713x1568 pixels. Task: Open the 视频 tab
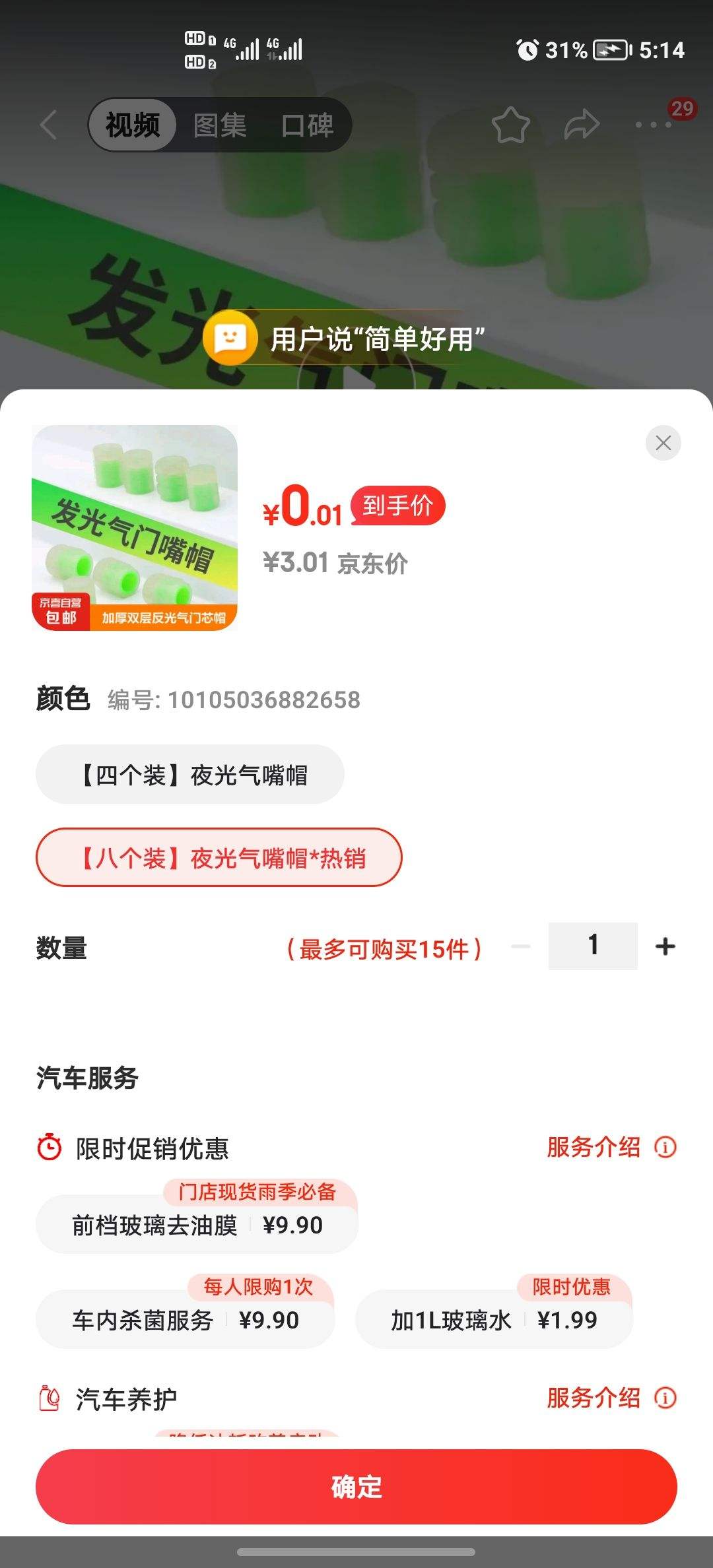pyautogui.click(x=133, y=125)
